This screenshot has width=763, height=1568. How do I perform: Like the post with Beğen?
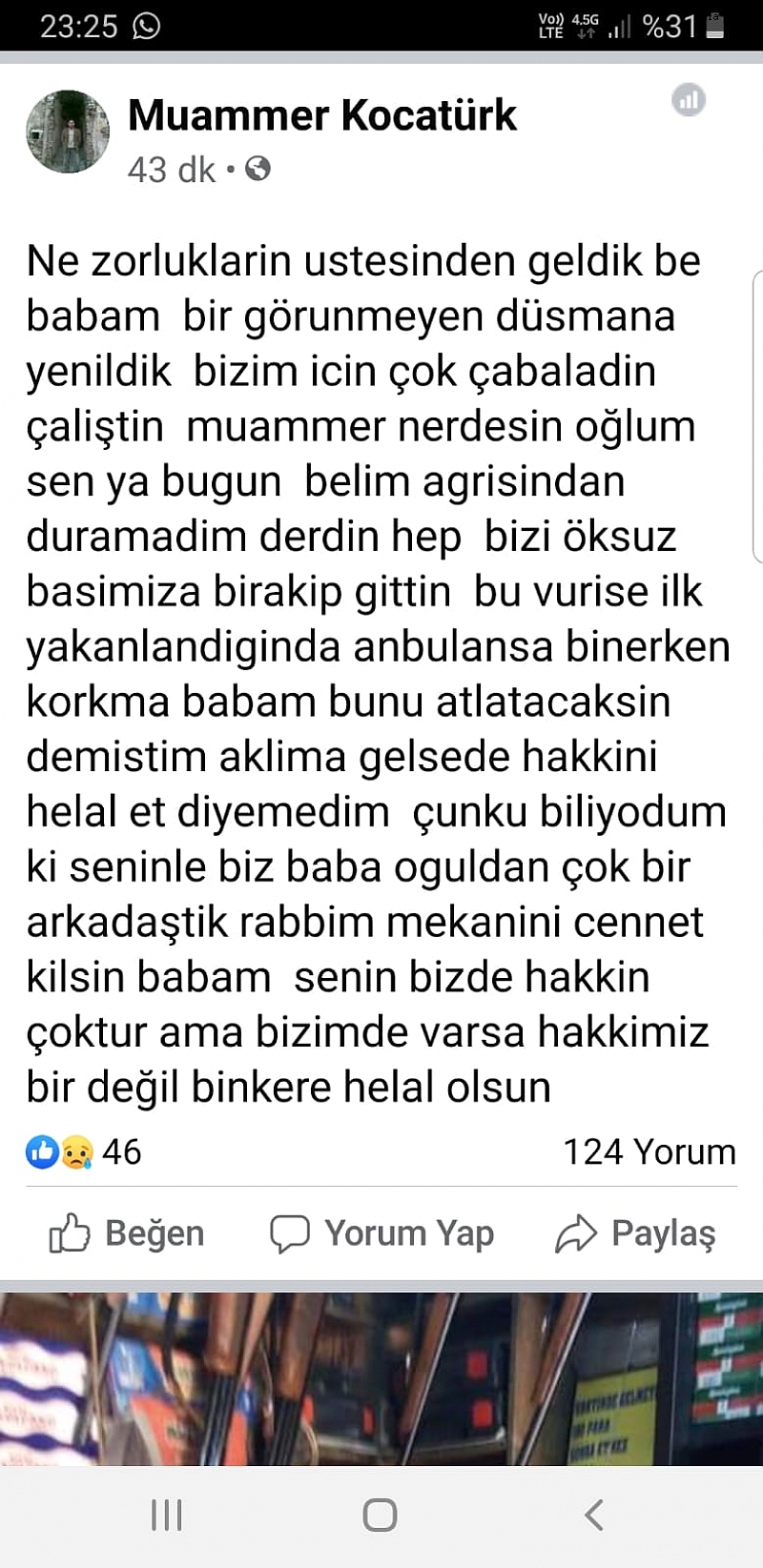point(126,1233)
